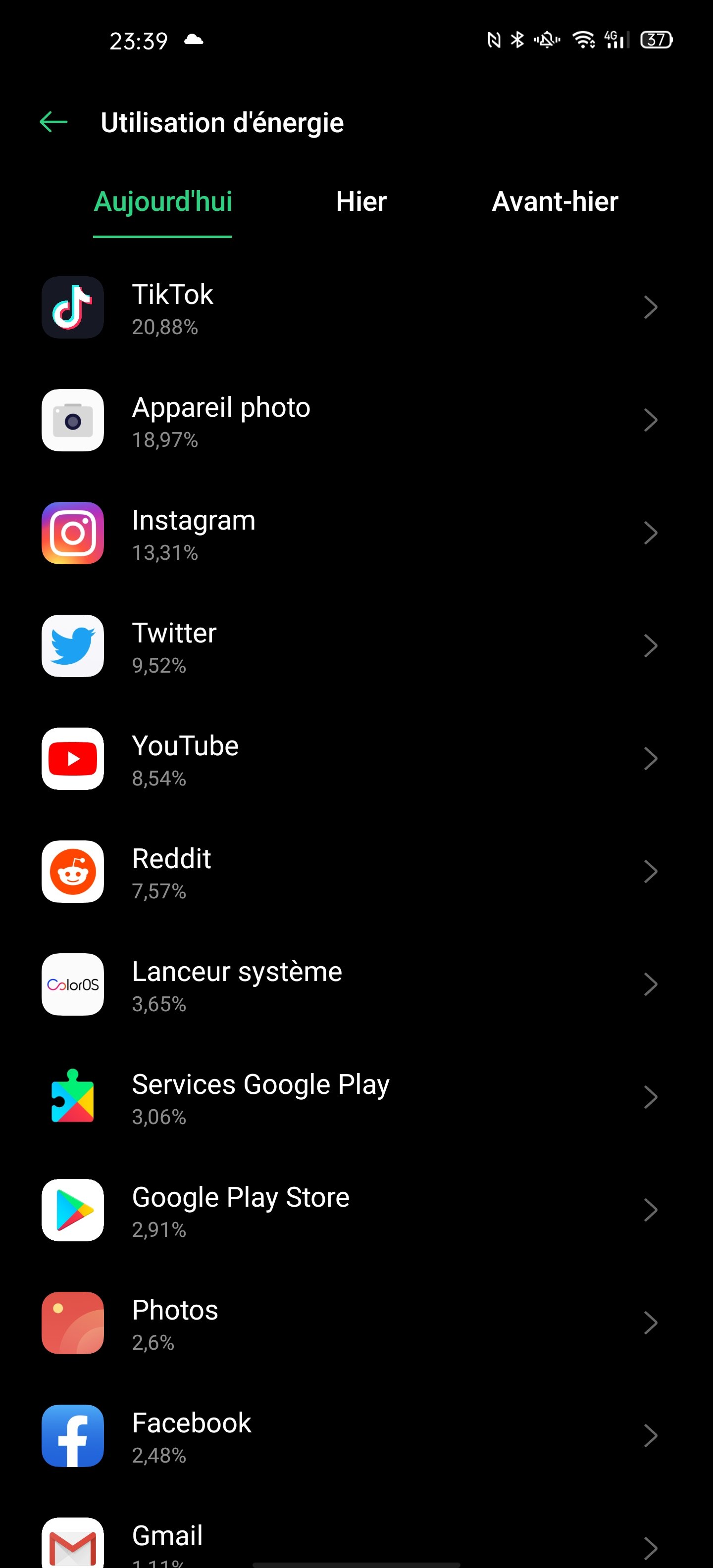713x1568 pixels.
Task: Open Reddit energy usage details
Action: (x=356, y=872)
